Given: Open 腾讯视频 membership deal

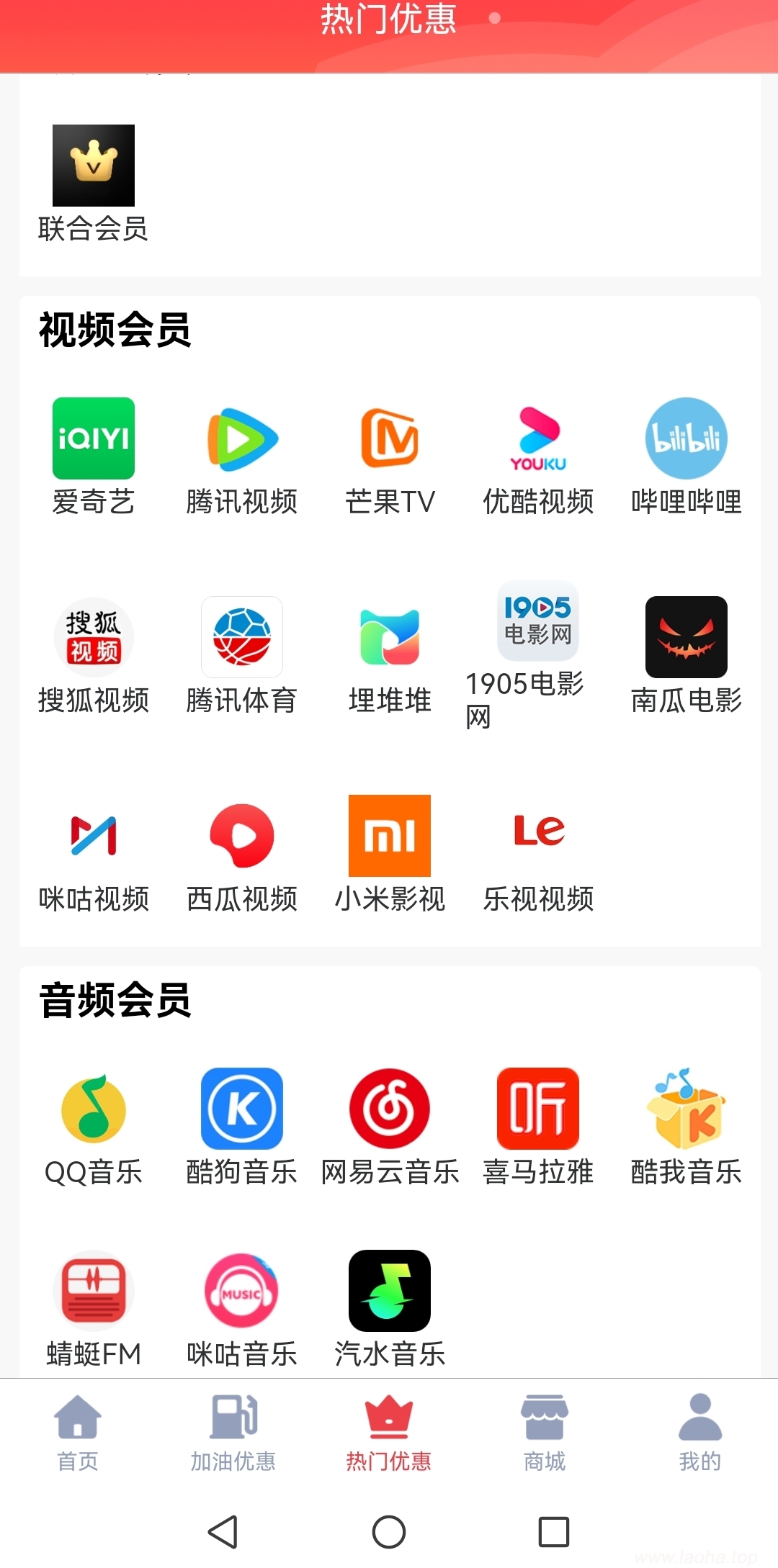Looking at the screenshot, I should tap(242, 457).
